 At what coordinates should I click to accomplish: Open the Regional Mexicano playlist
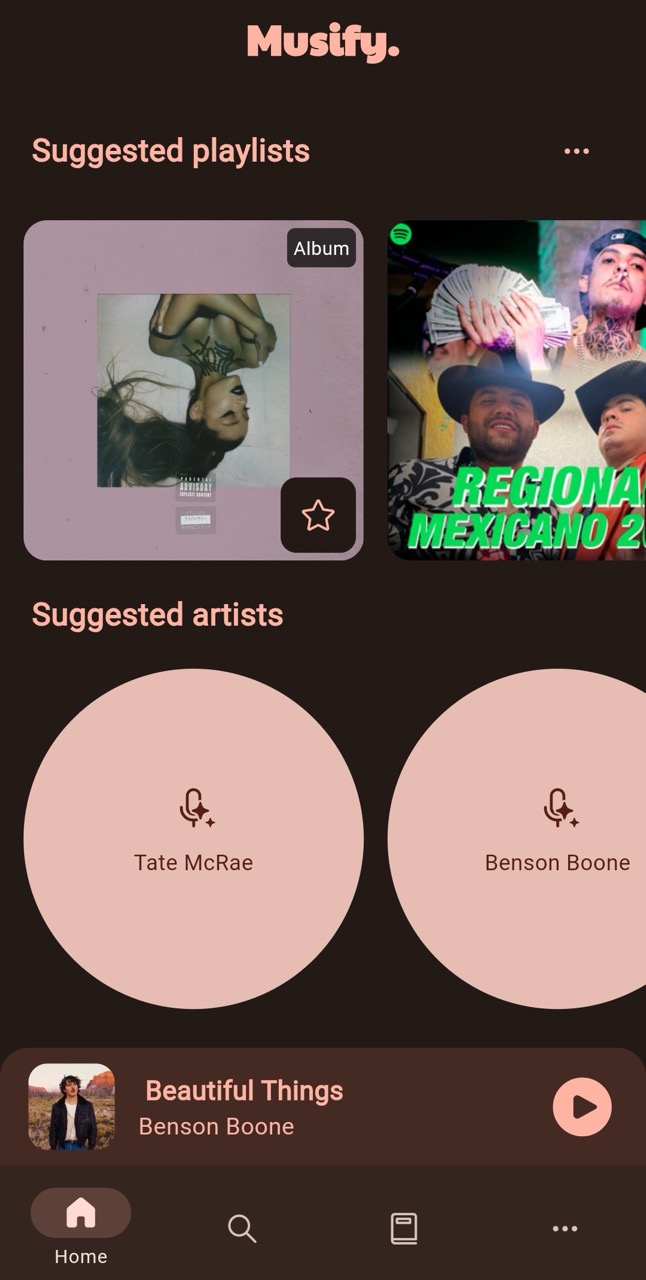click(x=517, y=390)
